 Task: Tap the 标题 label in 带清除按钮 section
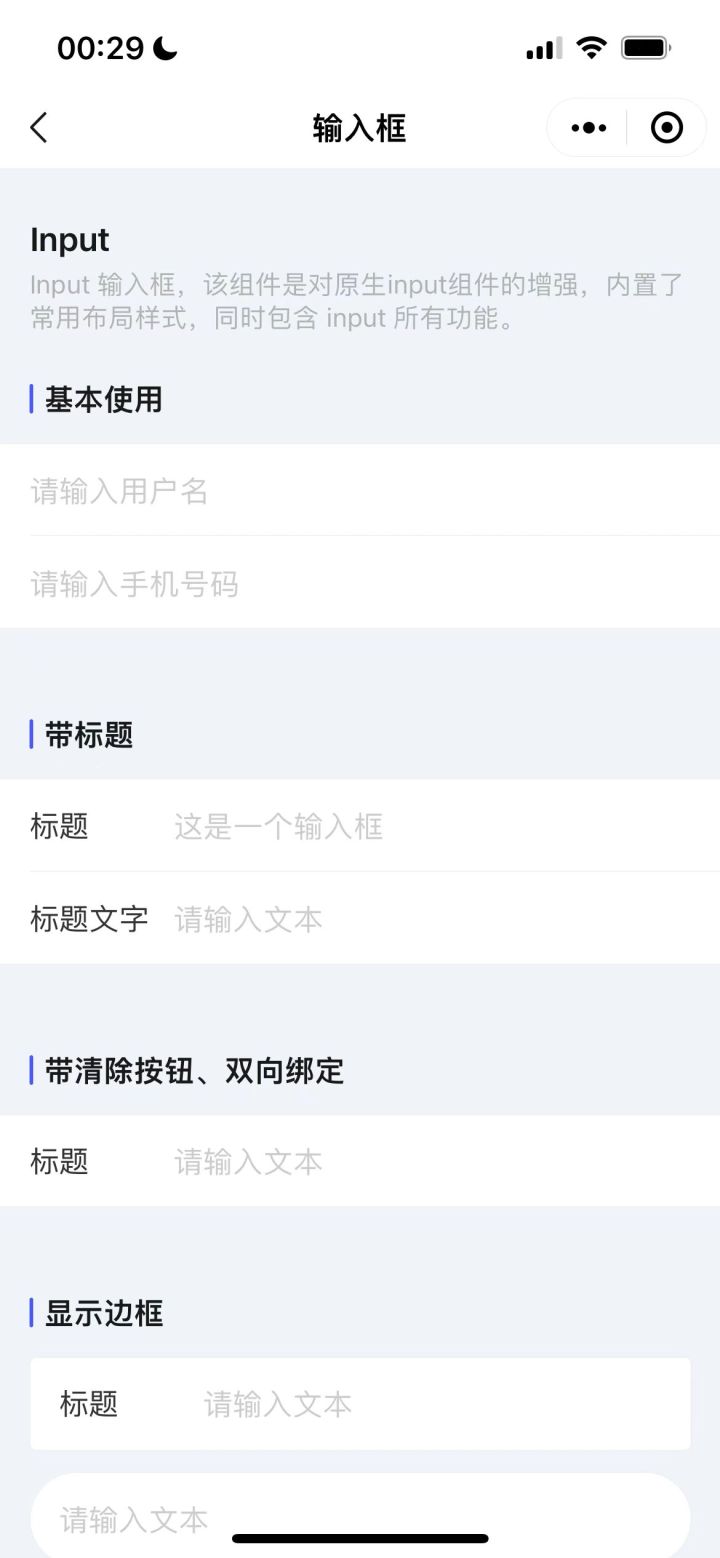[60, 1161]
